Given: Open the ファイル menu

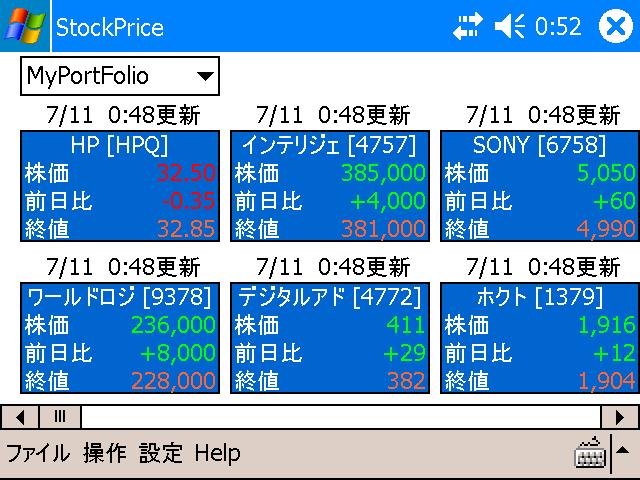Looking at the screenshot, I should tap(38, 453).
